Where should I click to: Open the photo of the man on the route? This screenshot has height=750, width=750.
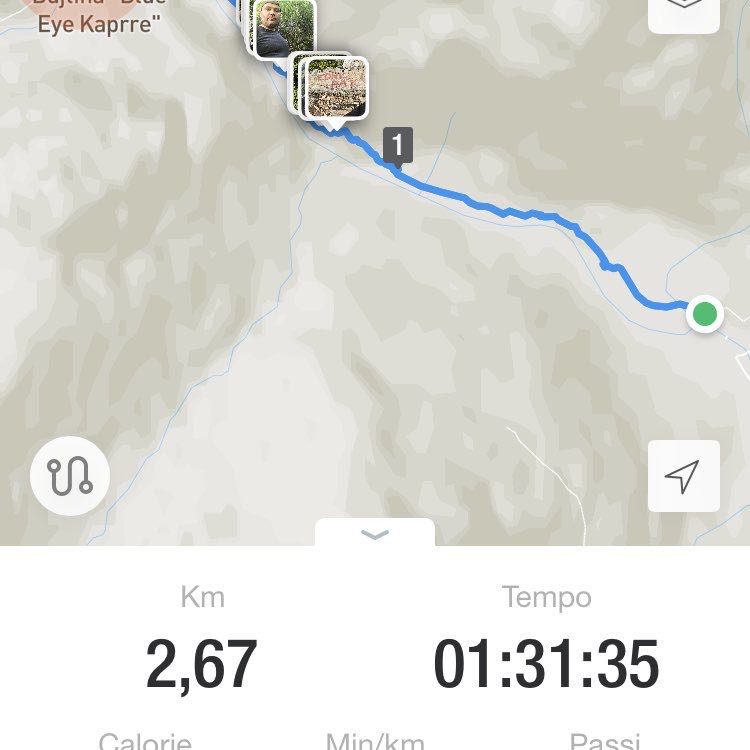(x=283, y=28)
